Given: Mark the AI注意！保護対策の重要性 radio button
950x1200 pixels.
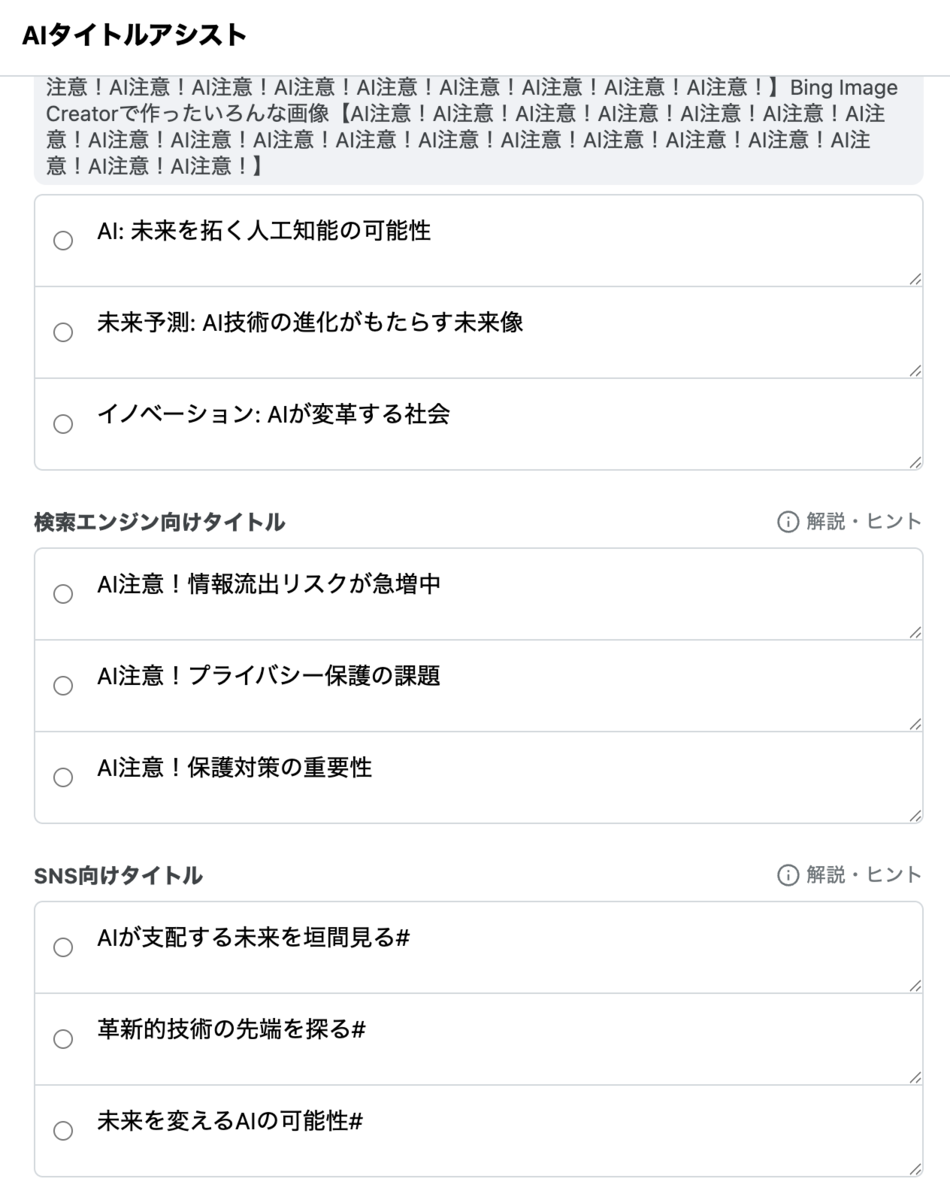Looking at the screenshot, I should 63,777.
